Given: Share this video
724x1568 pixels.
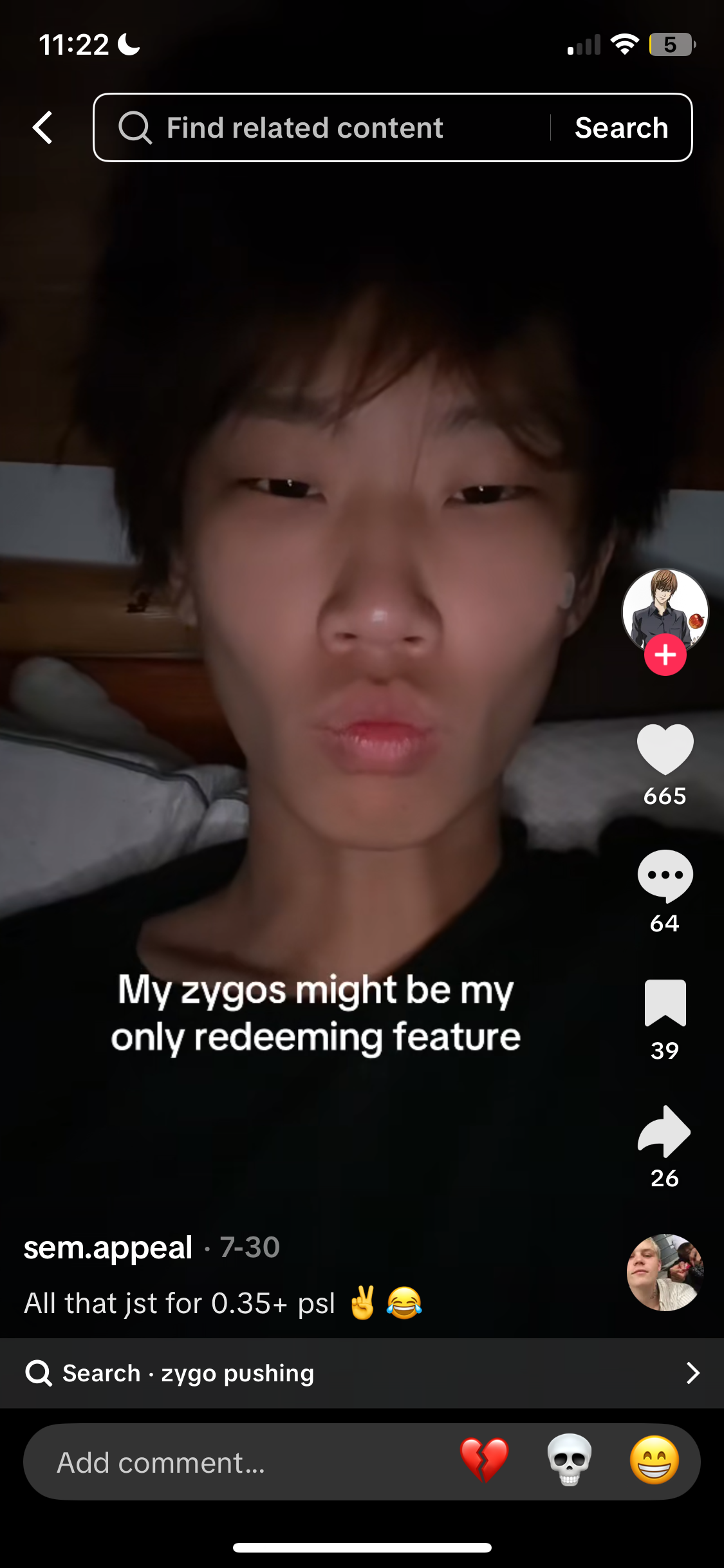Looking at the screenshot, I should click(665, 1131).
